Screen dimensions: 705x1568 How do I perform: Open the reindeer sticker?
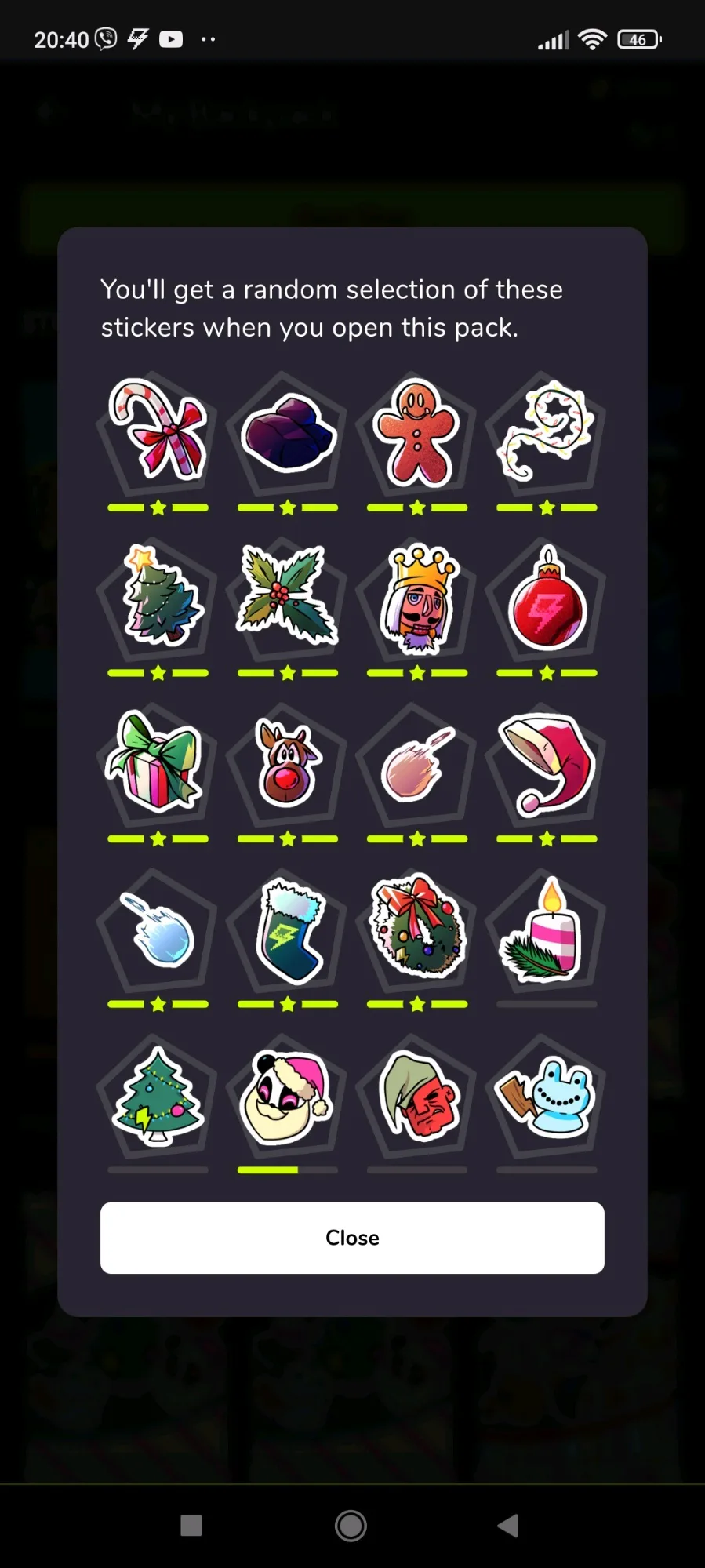(287, 764)
